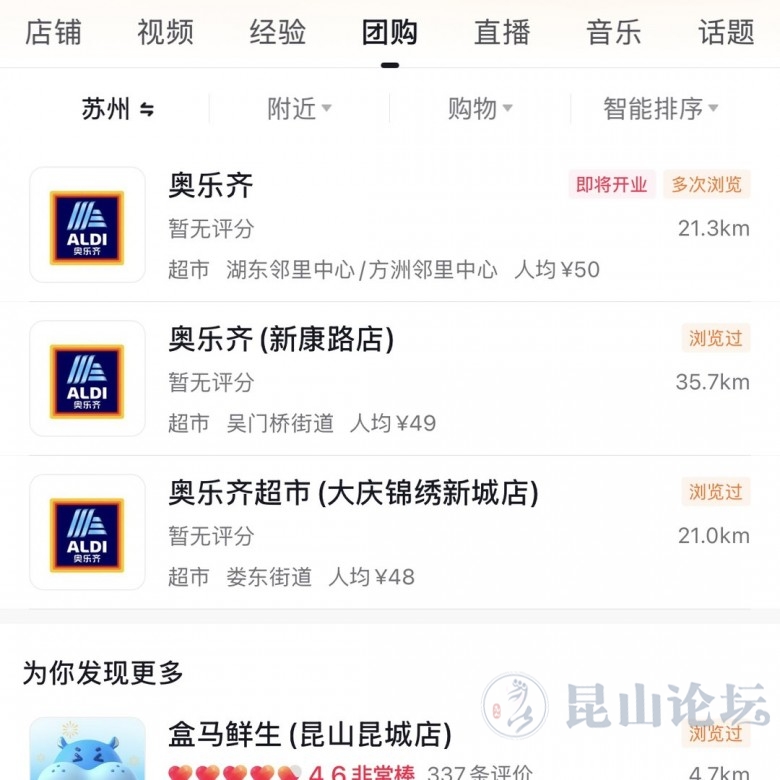Screen dimensions: 780x780
Task: Change the city from 苏州
Action: 118,109
